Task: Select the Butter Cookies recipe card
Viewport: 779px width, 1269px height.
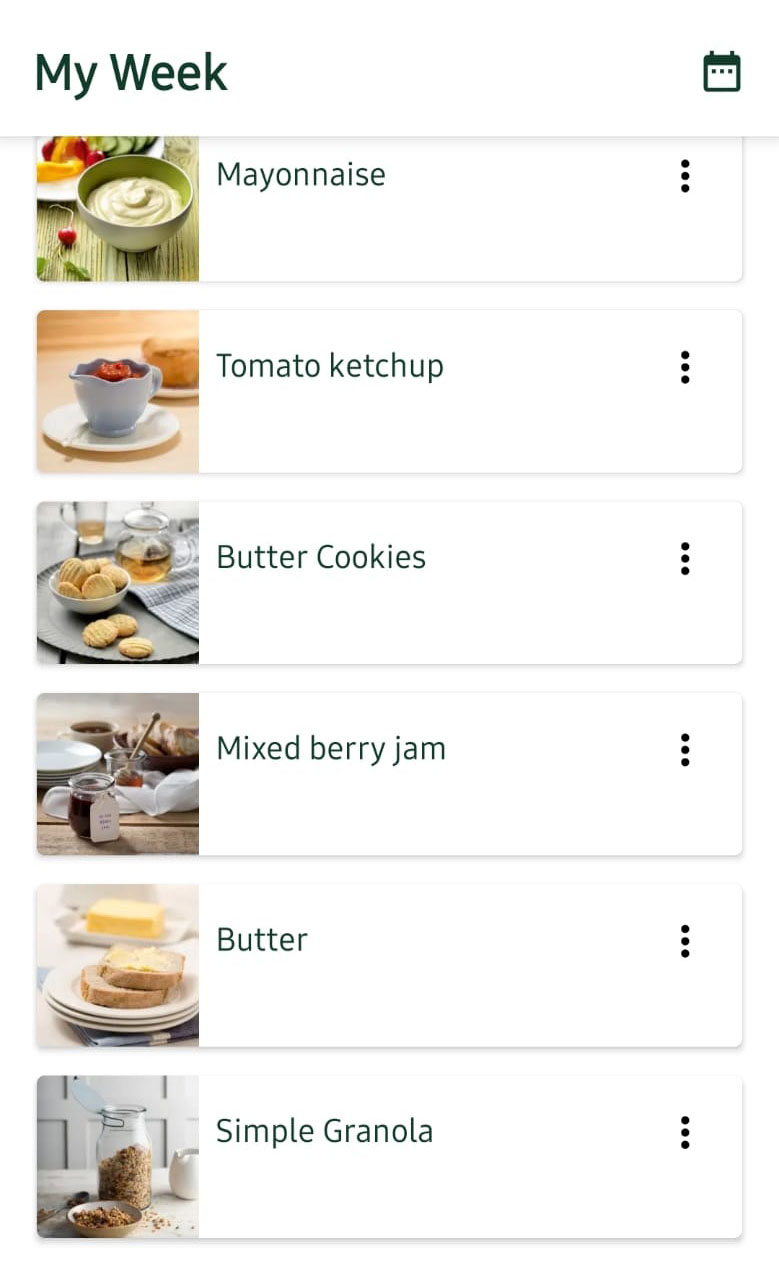Action: [x=321, y=558]
